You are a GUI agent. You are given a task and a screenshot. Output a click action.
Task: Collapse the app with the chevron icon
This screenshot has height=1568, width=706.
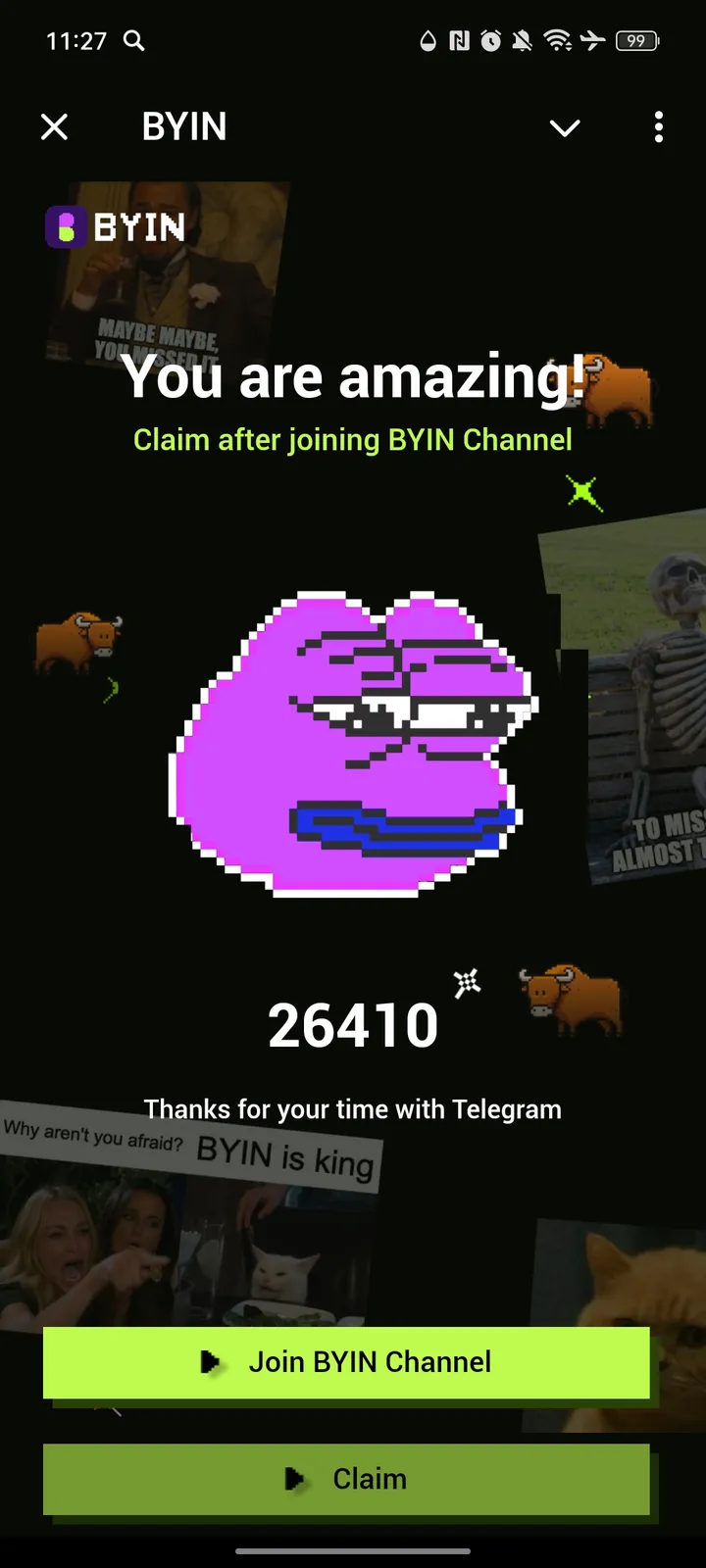[565, 127]
